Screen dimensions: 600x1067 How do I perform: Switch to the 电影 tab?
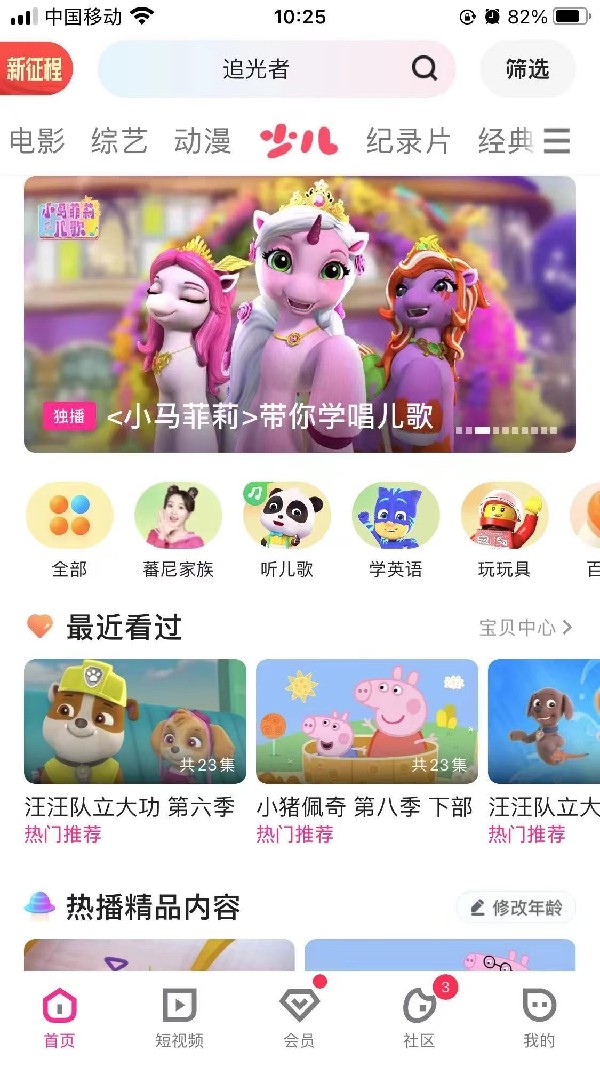tap(37, 141)
